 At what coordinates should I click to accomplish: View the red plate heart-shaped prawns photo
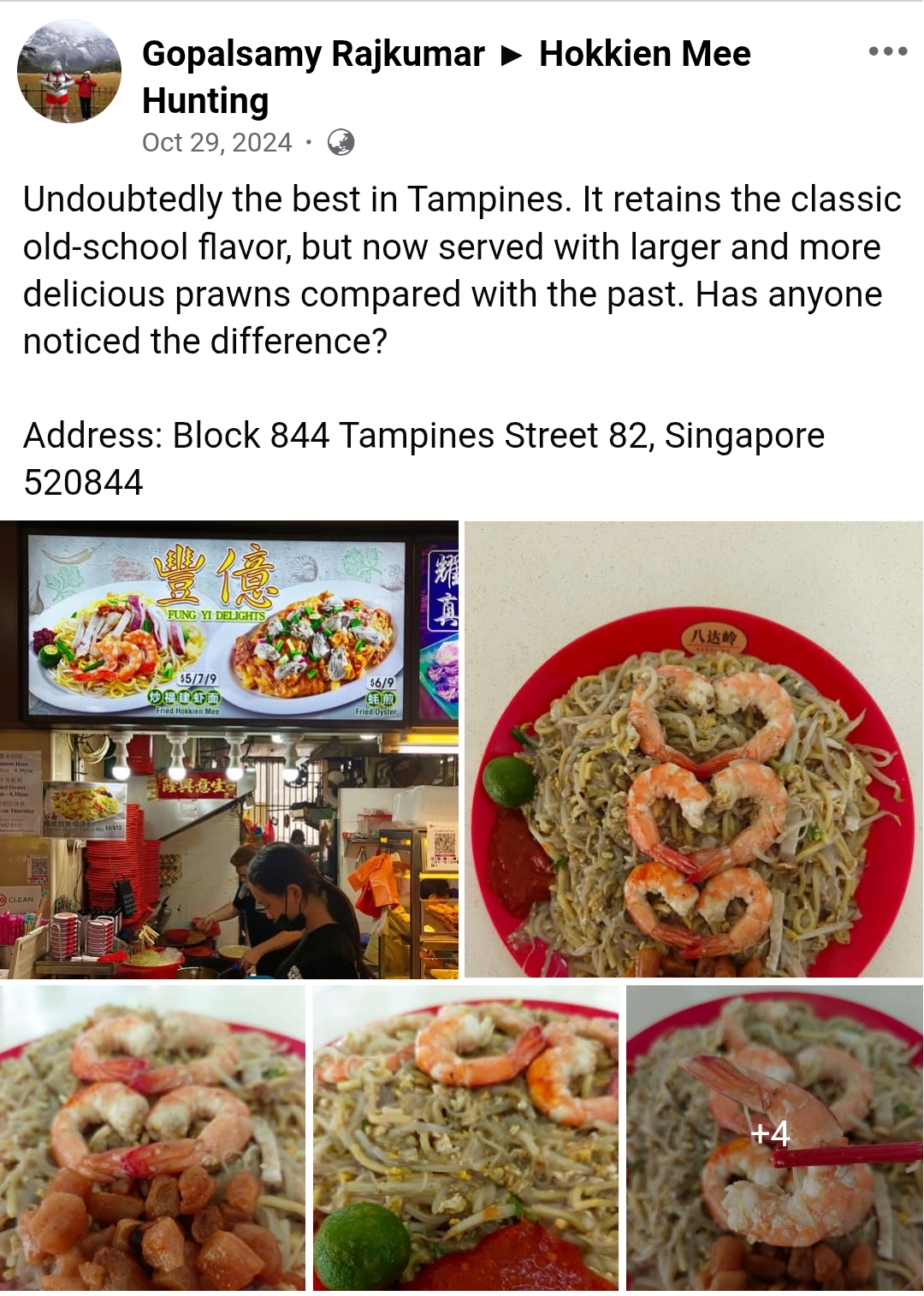pos(694,750)
